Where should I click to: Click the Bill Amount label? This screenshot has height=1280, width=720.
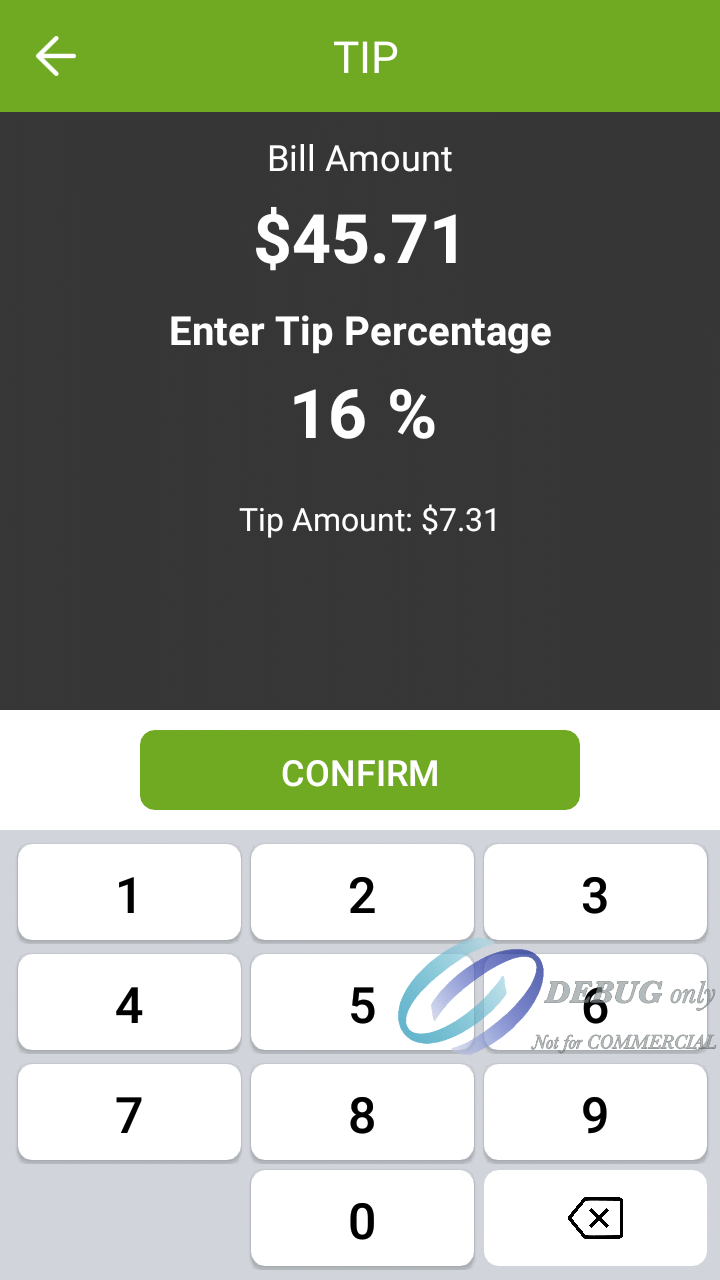(x=360, y=158)
